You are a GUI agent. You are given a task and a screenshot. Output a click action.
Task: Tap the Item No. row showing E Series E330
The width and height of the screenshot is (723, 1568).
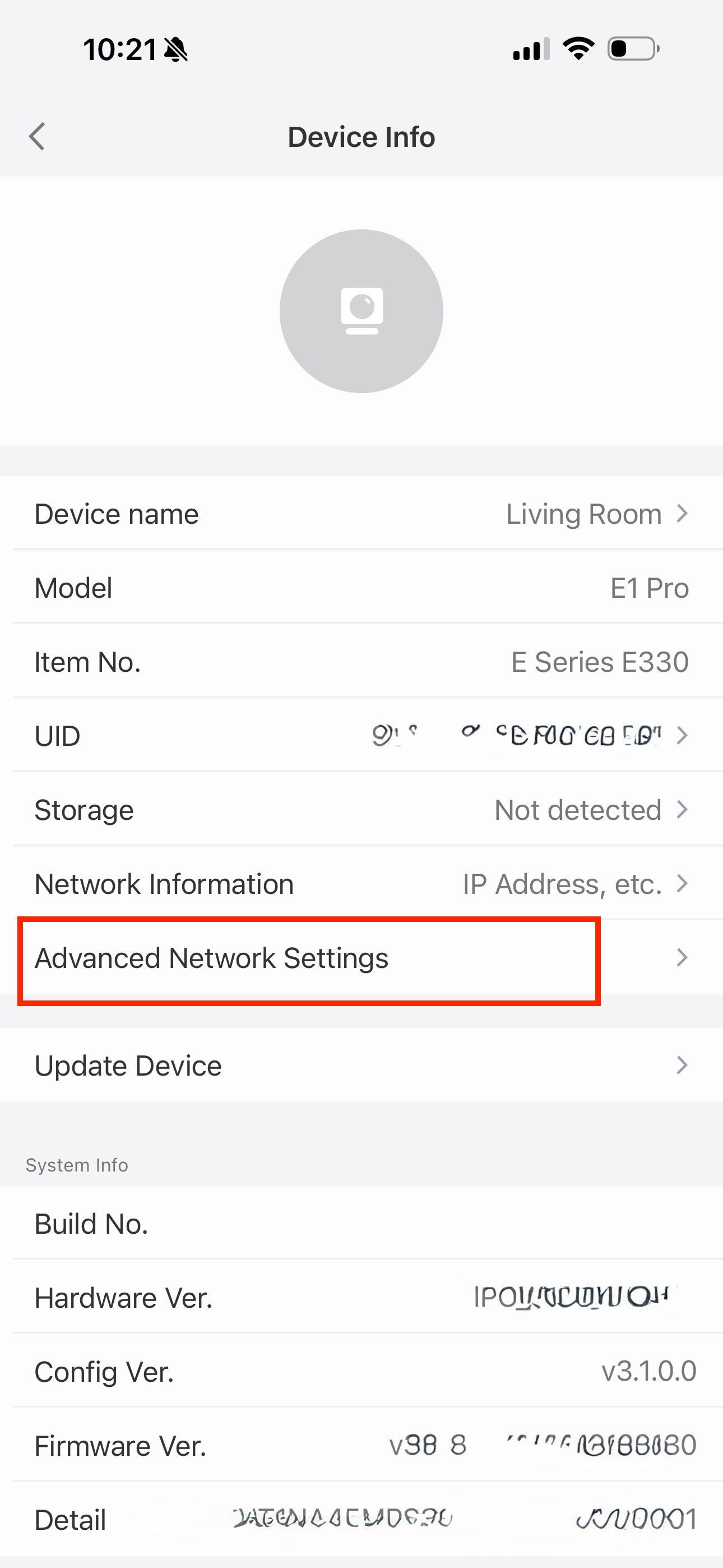361,662
